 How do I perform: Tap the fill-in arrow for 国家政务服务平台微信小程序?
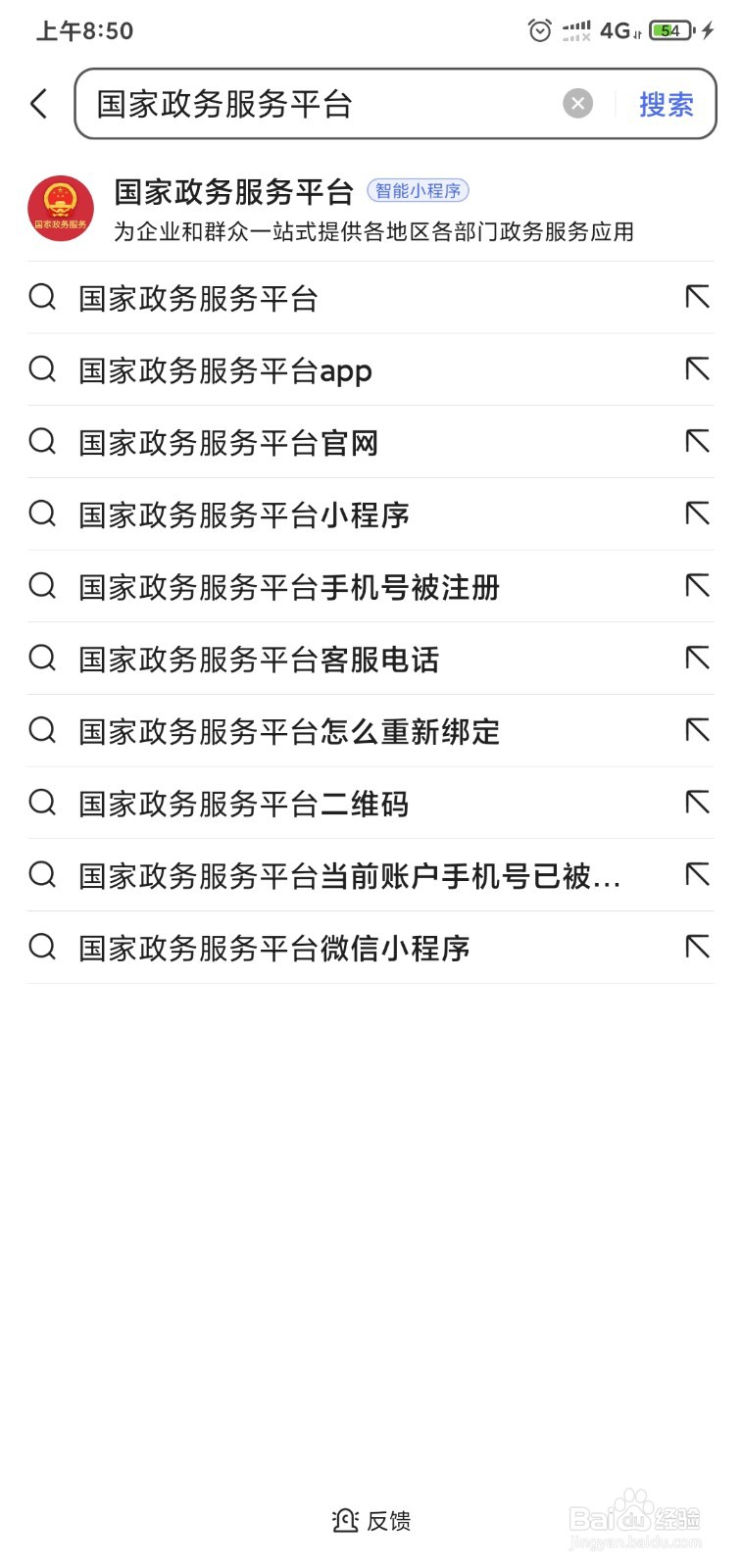(696, 947)
